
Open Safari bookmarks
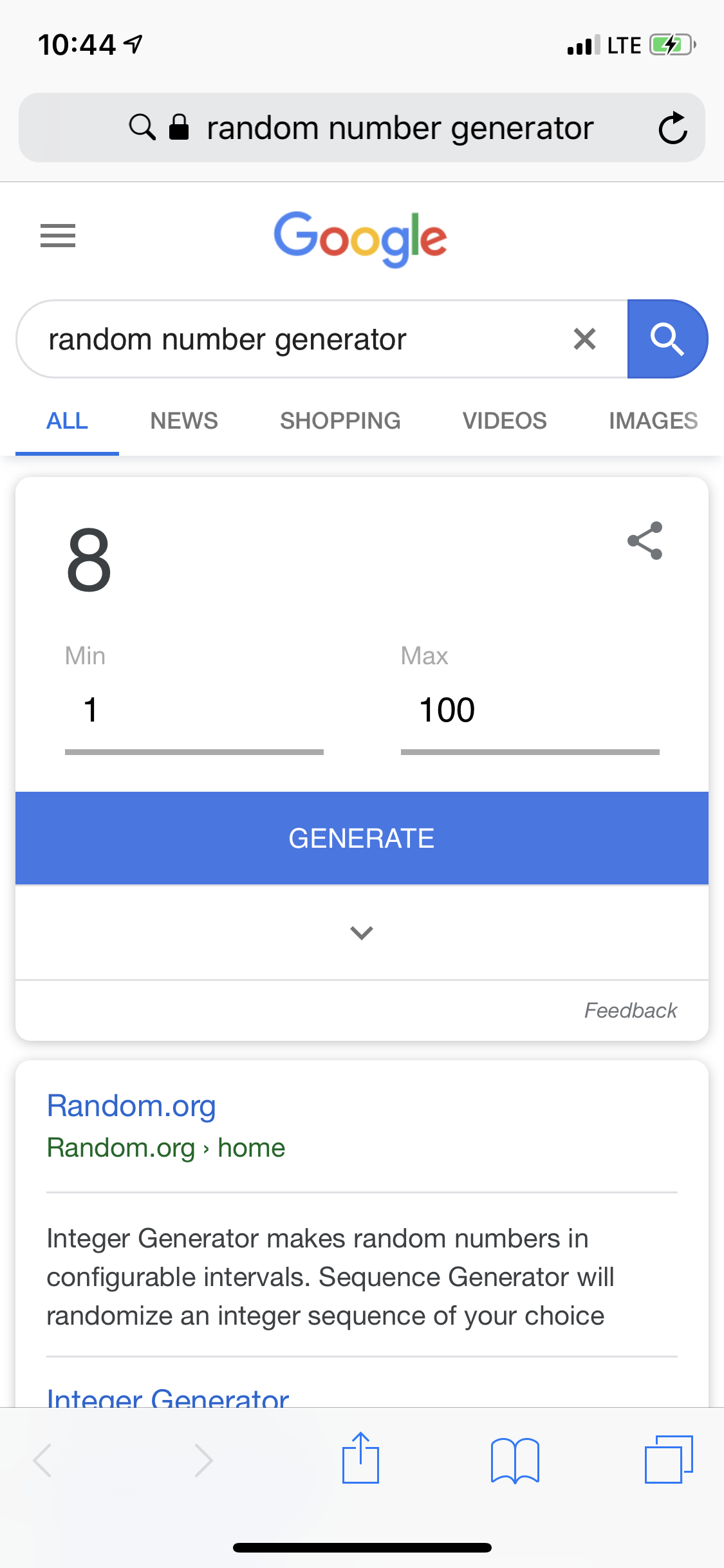pyautogui.click(x=515, y=1460)
